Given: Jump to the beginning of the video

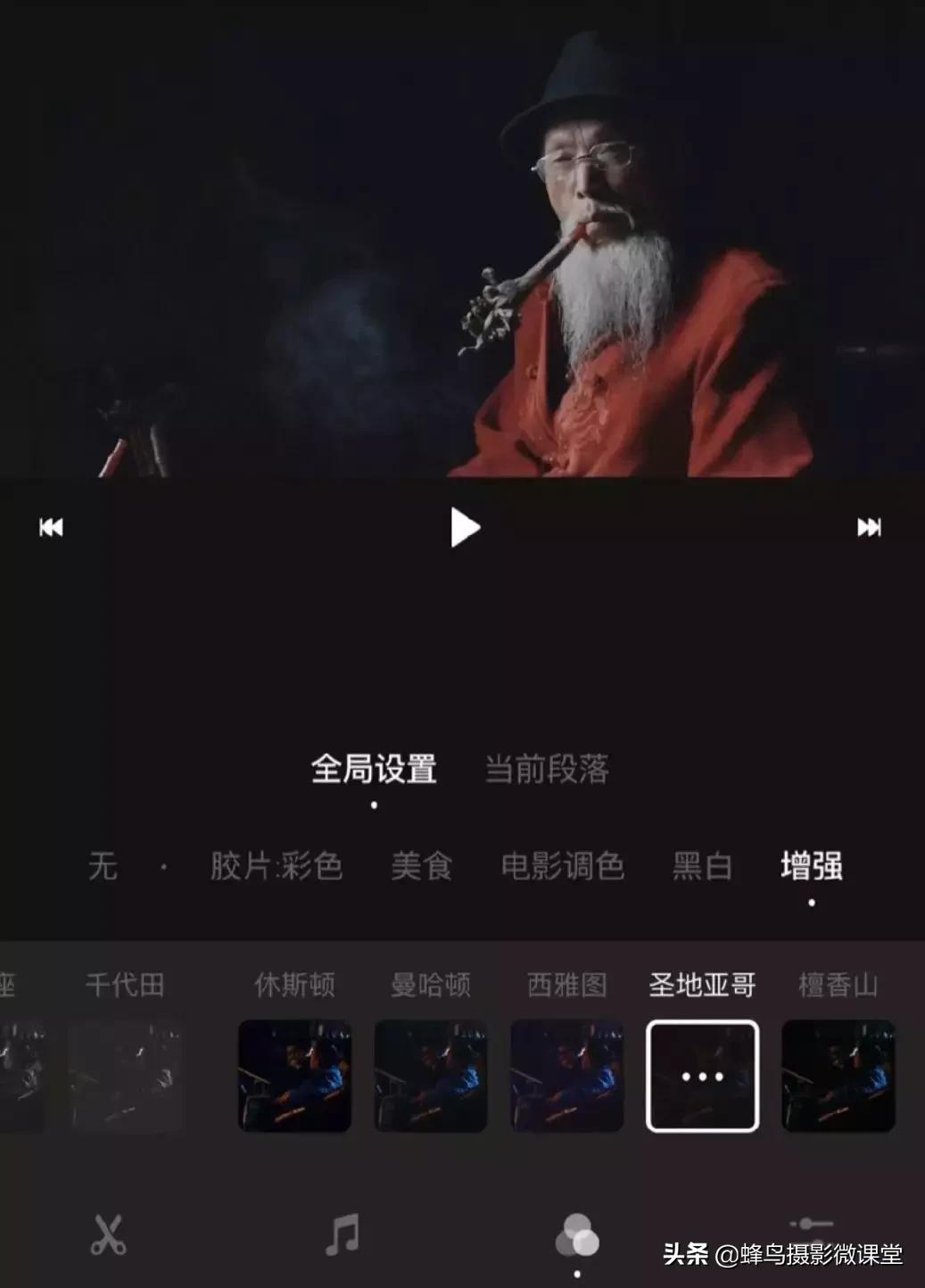Looking at the screenshot, I should coord(51,527).
